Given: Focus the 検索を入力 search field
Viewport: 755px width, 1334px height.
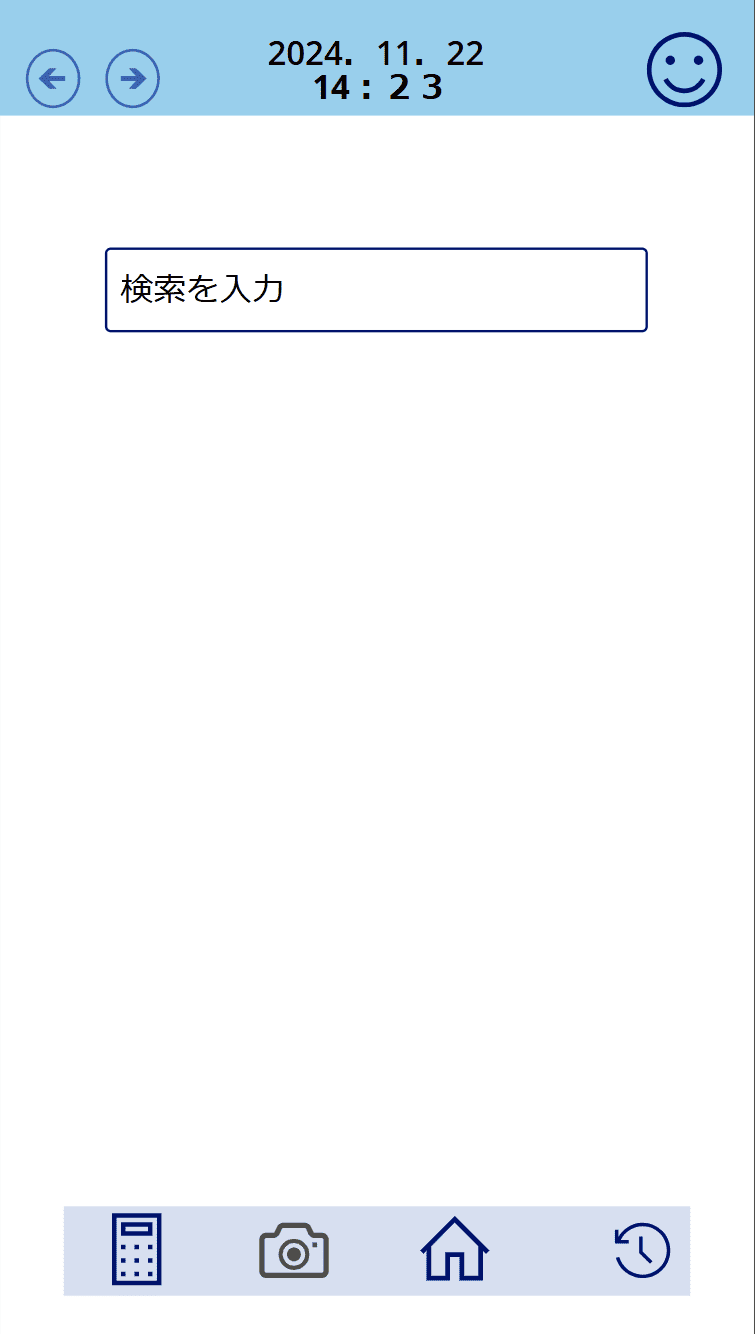Looking at the screenshot, I should 376,290.
